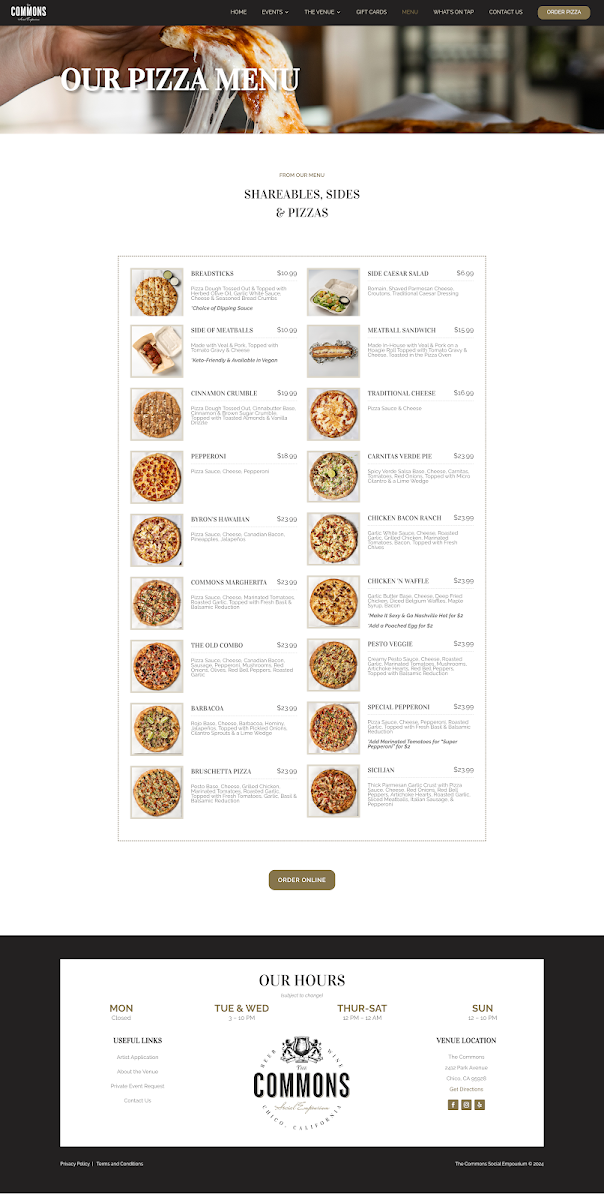Tap the Order Online button
The image size is (604, 1200).
click(302, 880)
